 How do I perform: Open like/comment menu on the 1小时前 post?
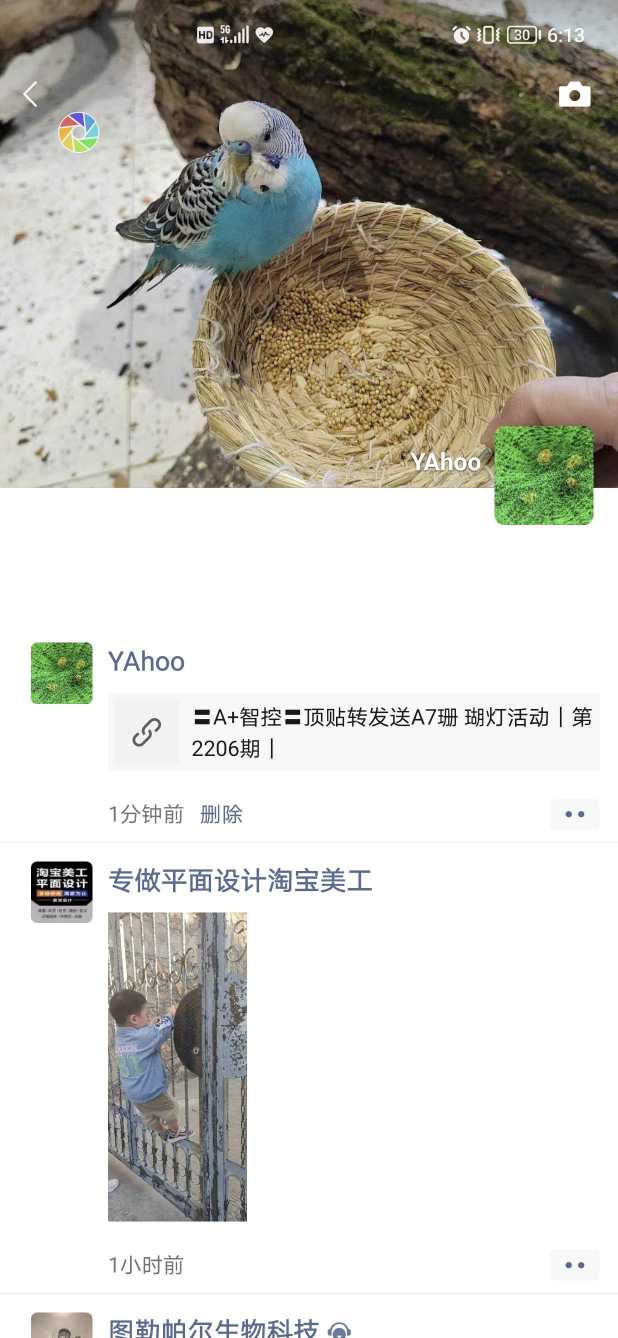(574, 1265)
